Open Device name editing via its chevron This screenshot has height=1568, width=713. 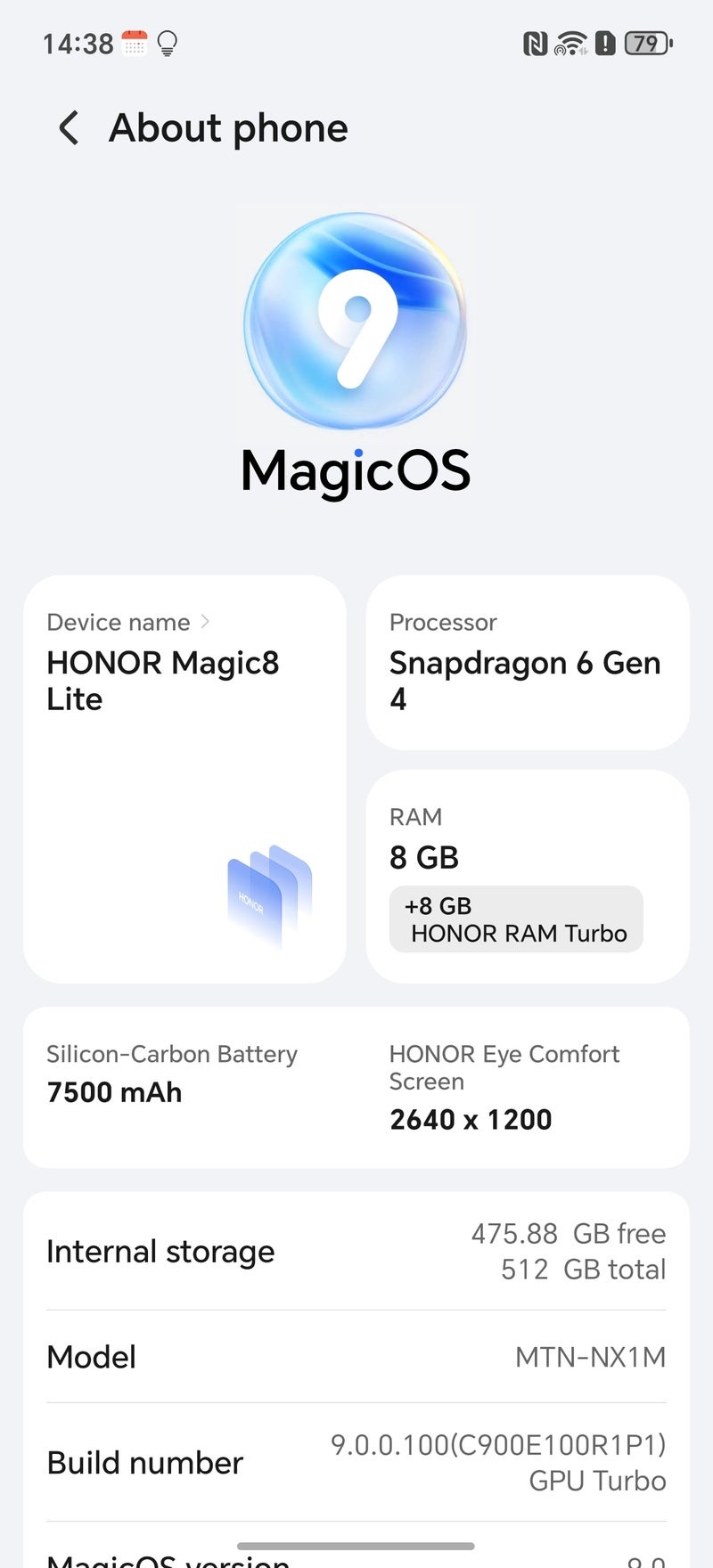coord(207,622)
